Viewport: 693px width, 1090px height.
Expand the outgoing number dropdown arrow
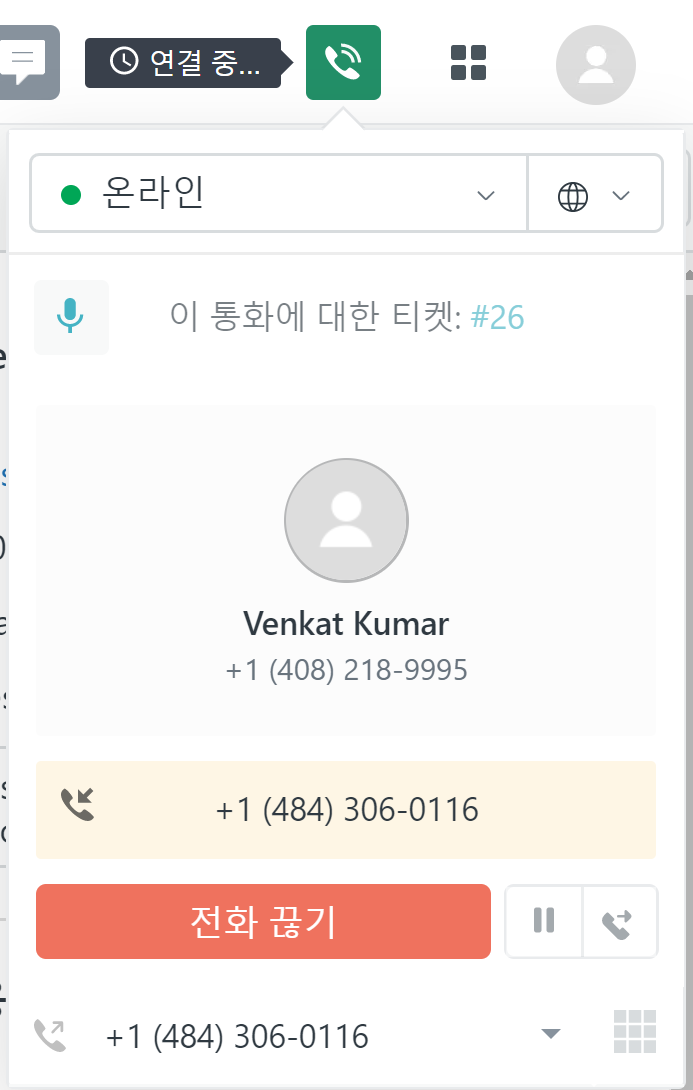pos(551,1035)
